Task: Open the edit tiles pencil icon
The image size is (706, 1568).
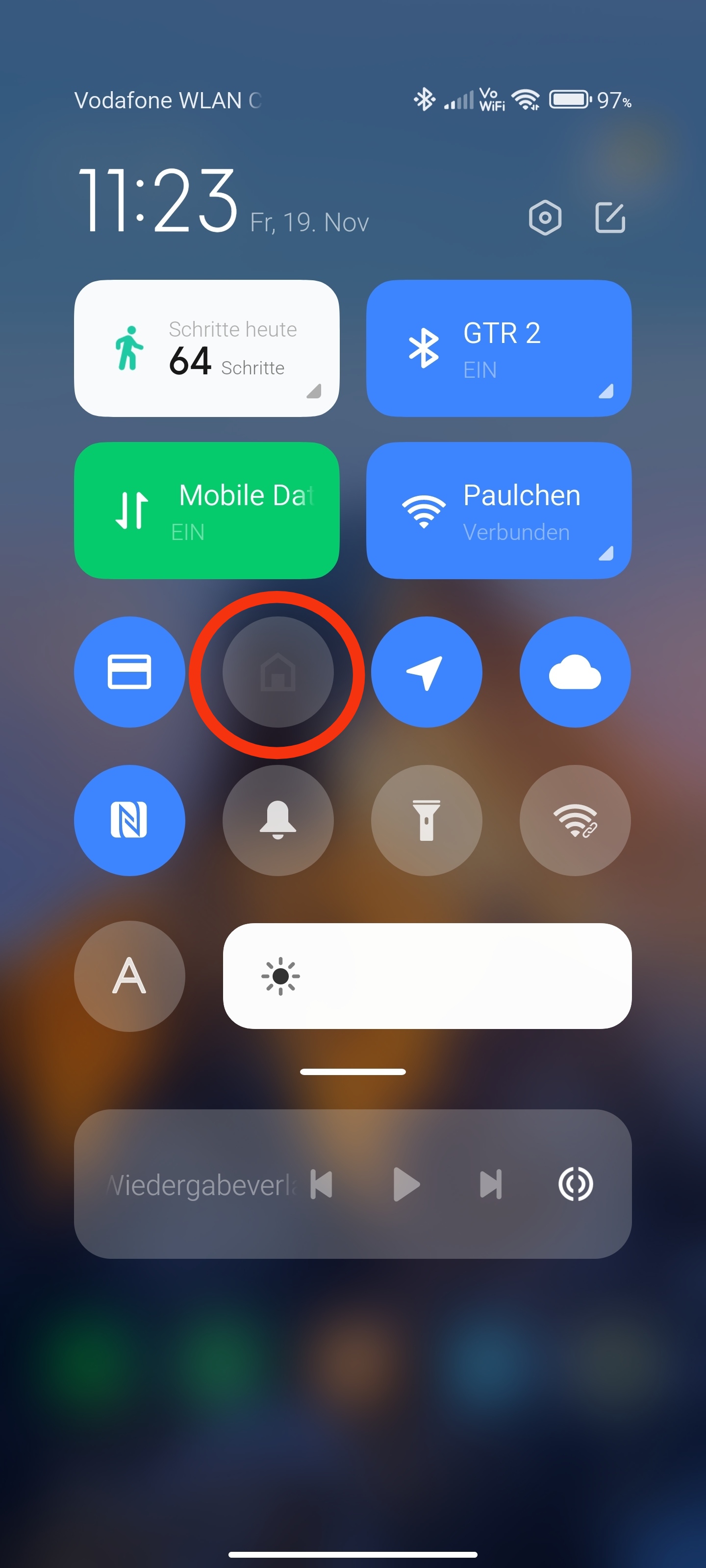Action: [610, 217]
